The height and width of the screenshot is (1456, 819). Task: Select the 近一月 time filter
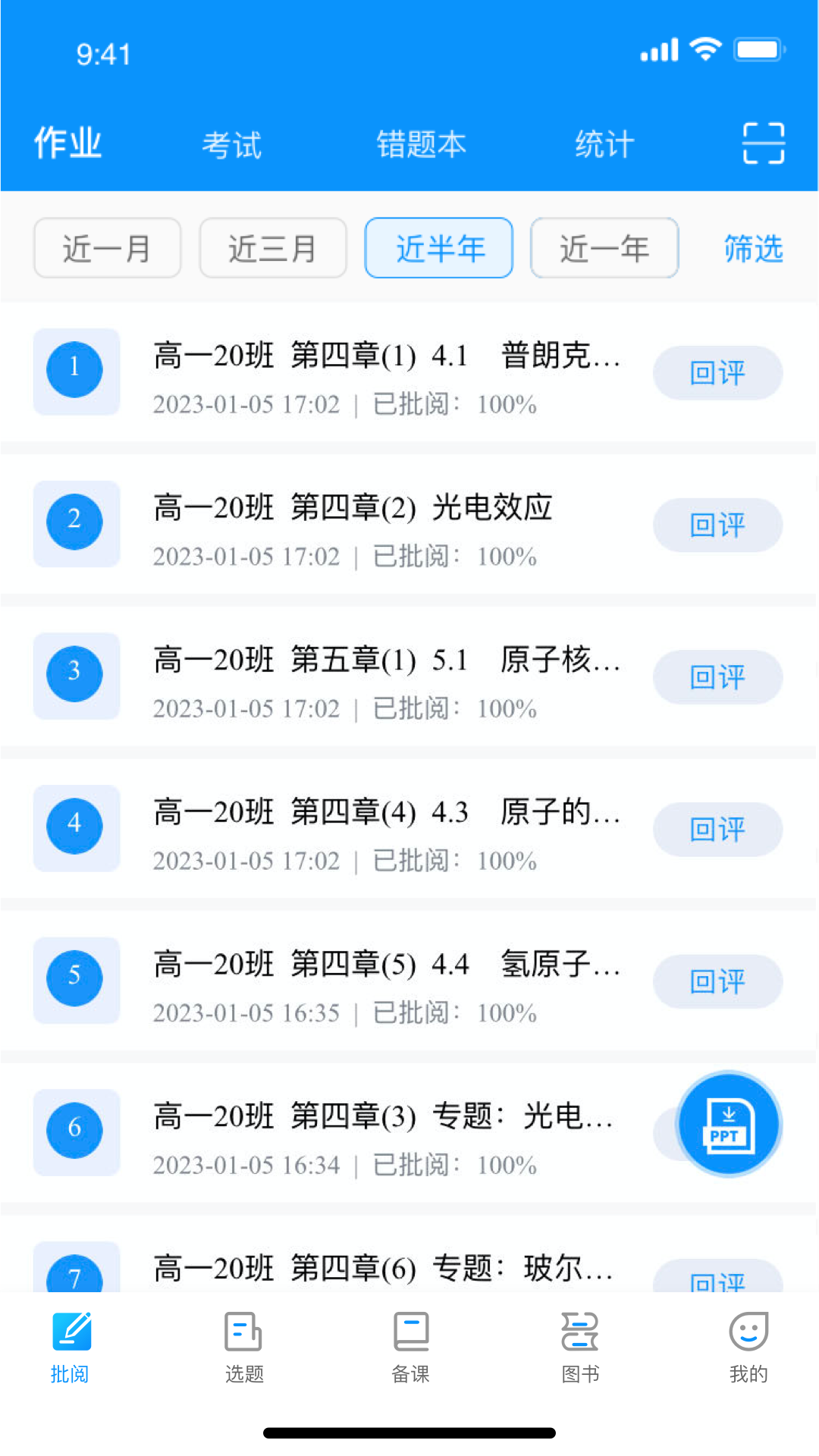107,248
